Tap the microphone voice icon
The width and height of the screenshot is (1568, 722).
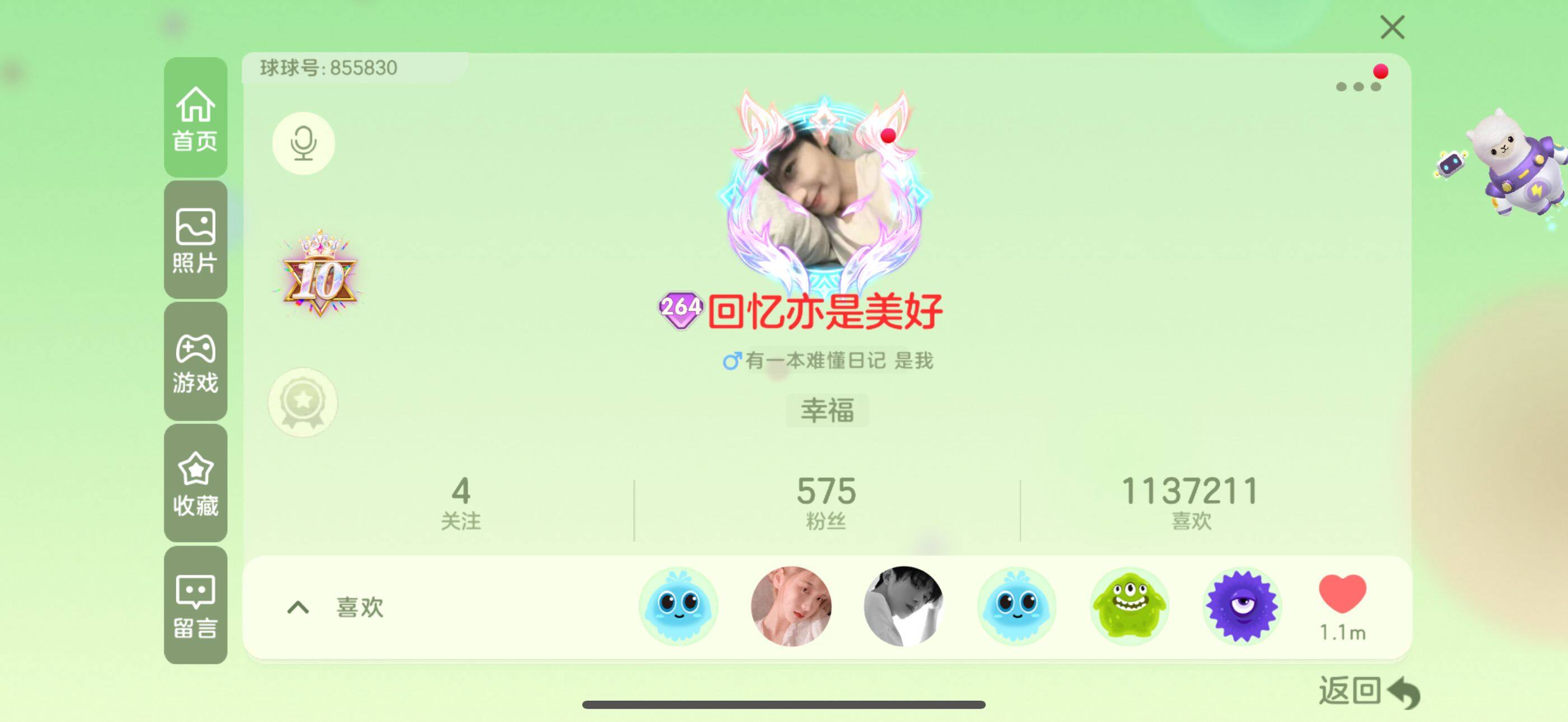tap(303, 143)
